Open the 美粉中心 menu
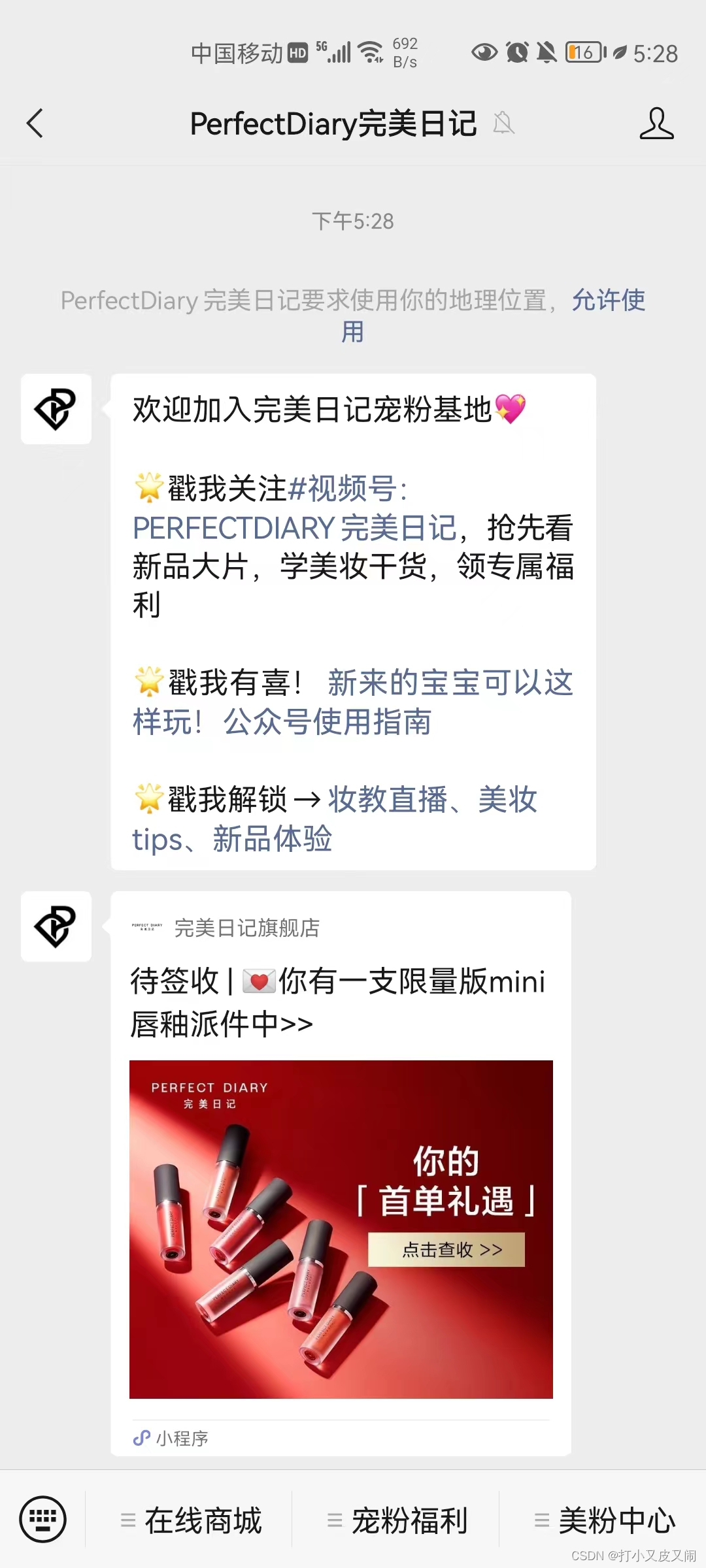 605,1520
